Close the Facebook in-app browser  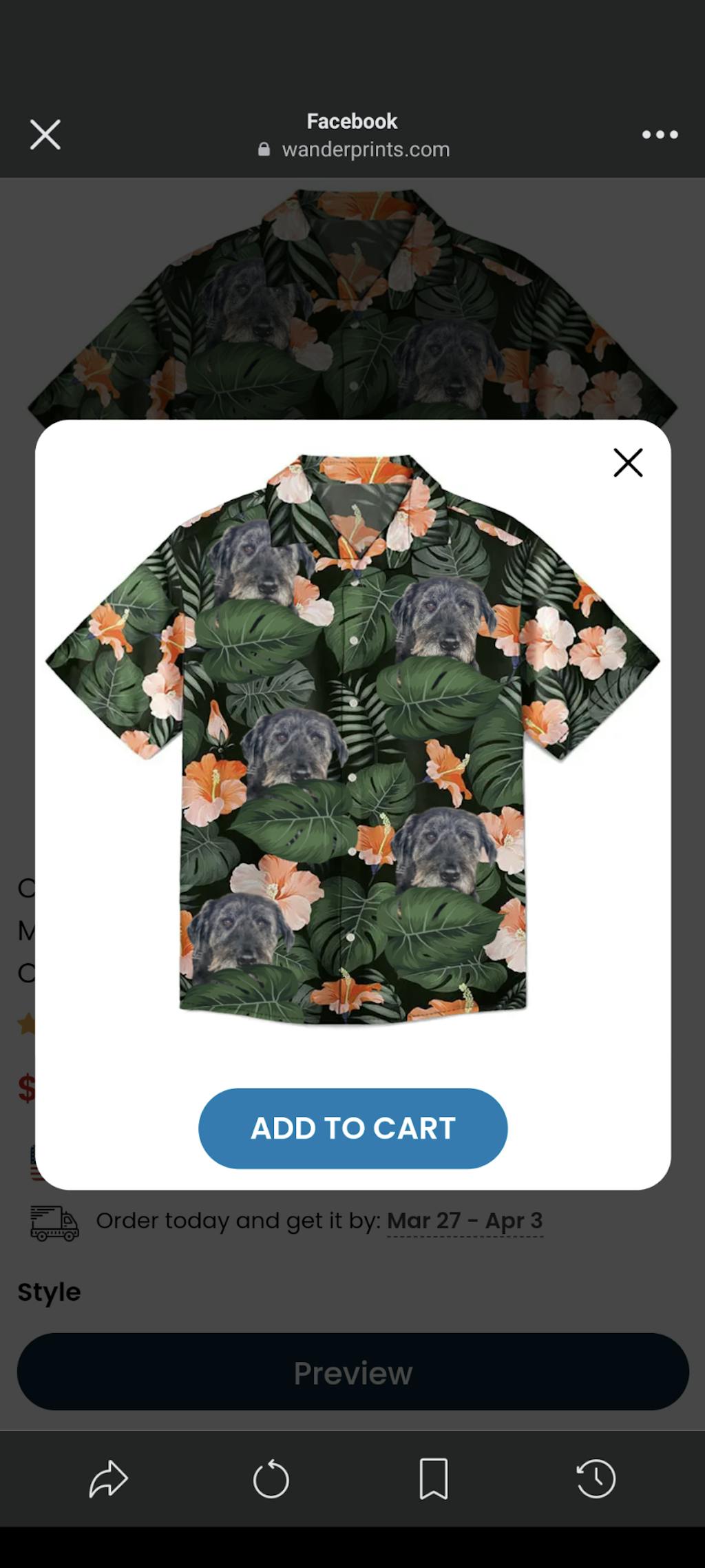(x=45, y=134)
